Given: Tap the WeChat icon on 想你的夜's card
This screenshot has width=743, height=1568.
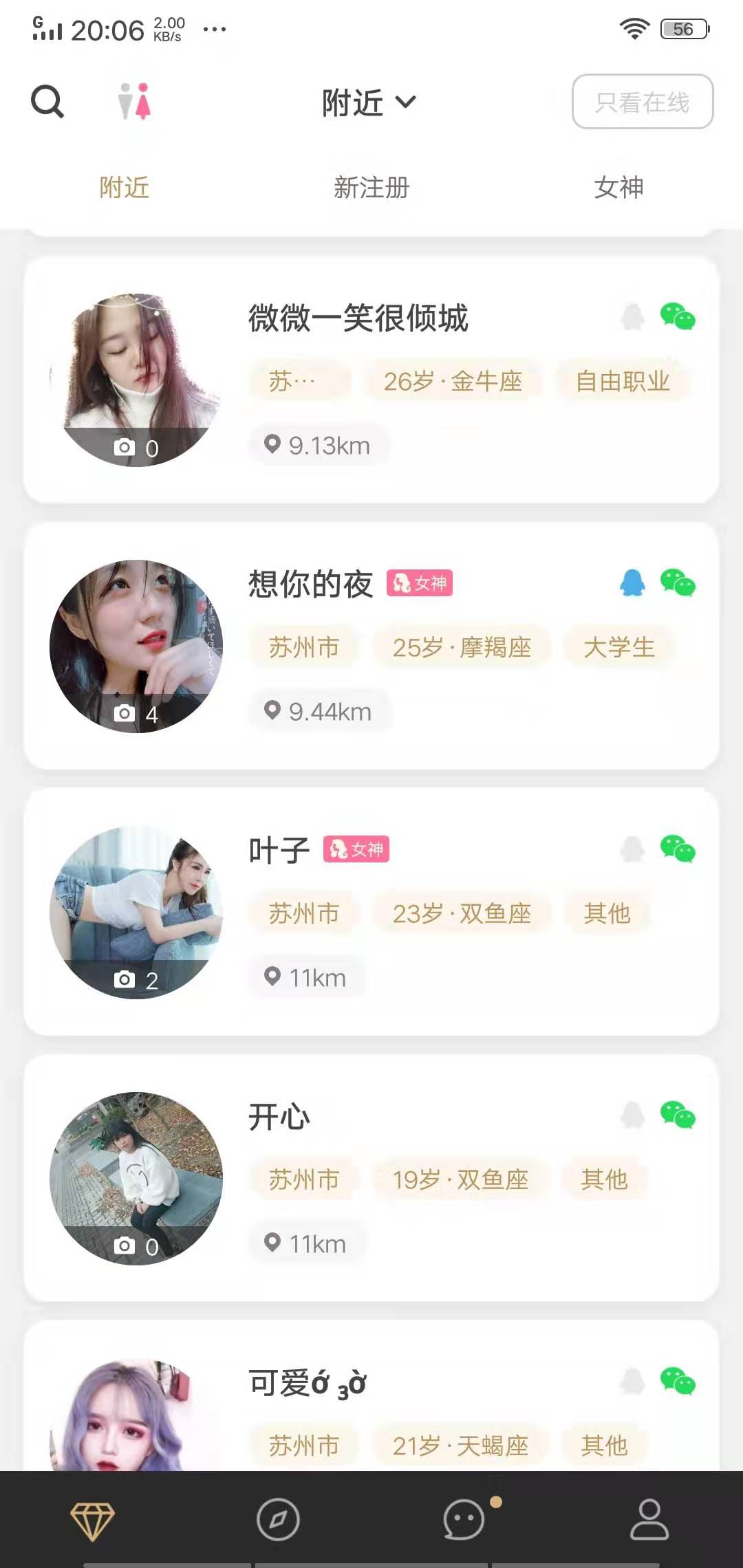Looking at the screenshot, I should click(678, 585).
